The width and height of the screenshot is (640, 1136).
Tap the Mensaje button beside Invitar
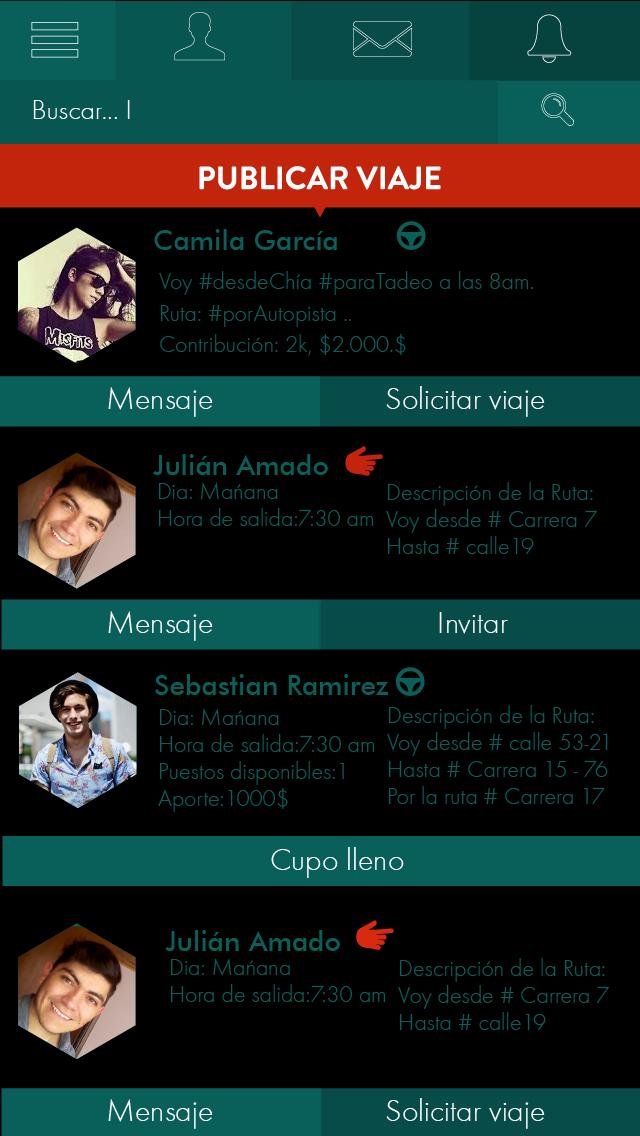(160, 624)
